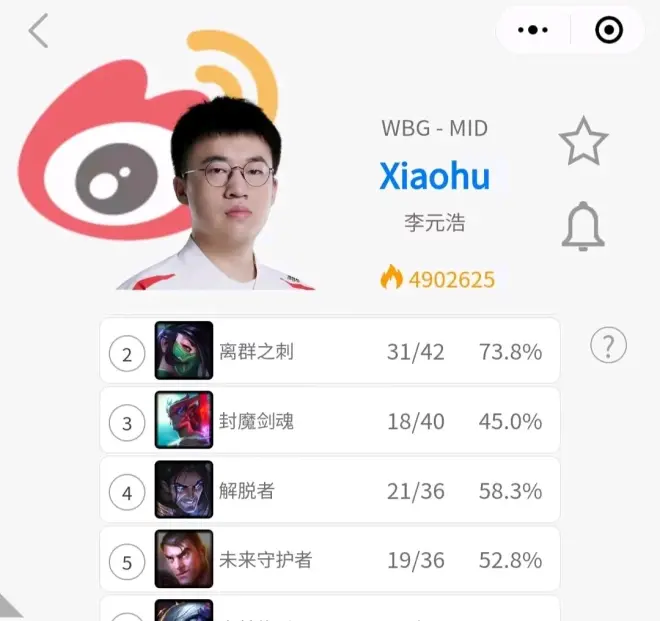Viewport: 660px width, 621px height.
Task: Favorite Xiaohu with the star icon
Action: coord(583,142)
